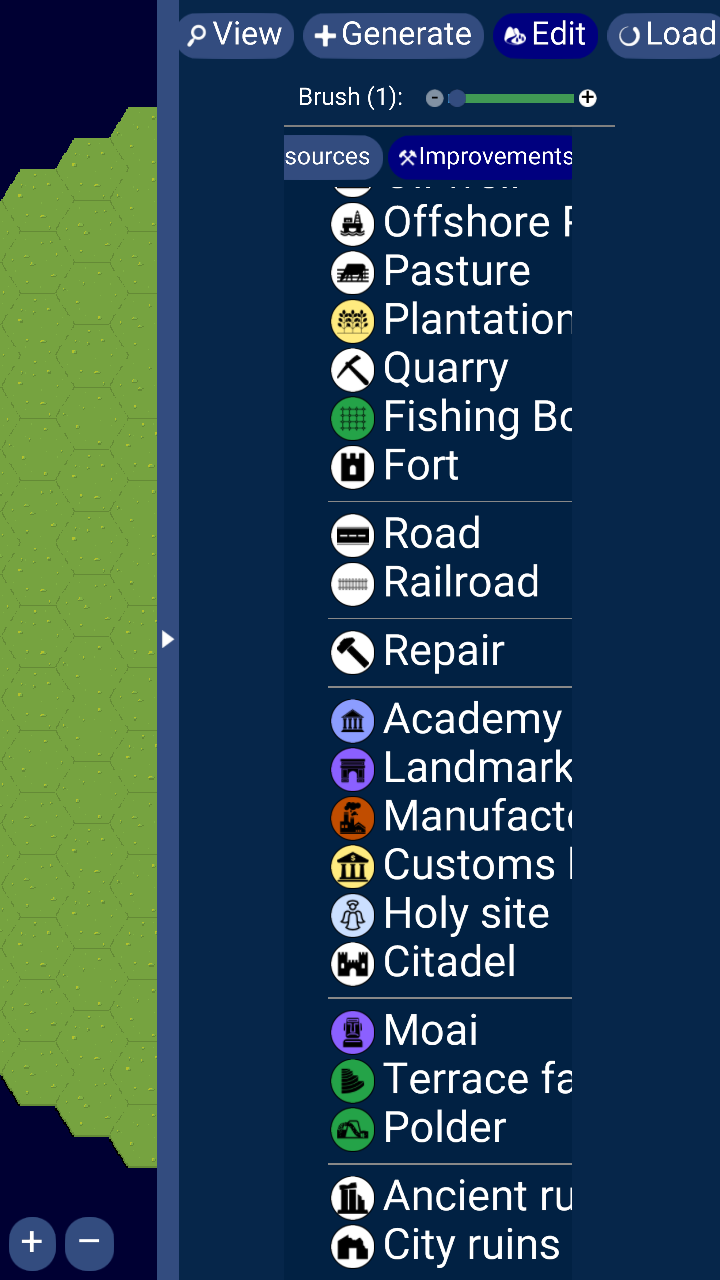The width and height of the screenshot is (720, 1280).
Task: Choose the Repair tool
Action: 418,652
